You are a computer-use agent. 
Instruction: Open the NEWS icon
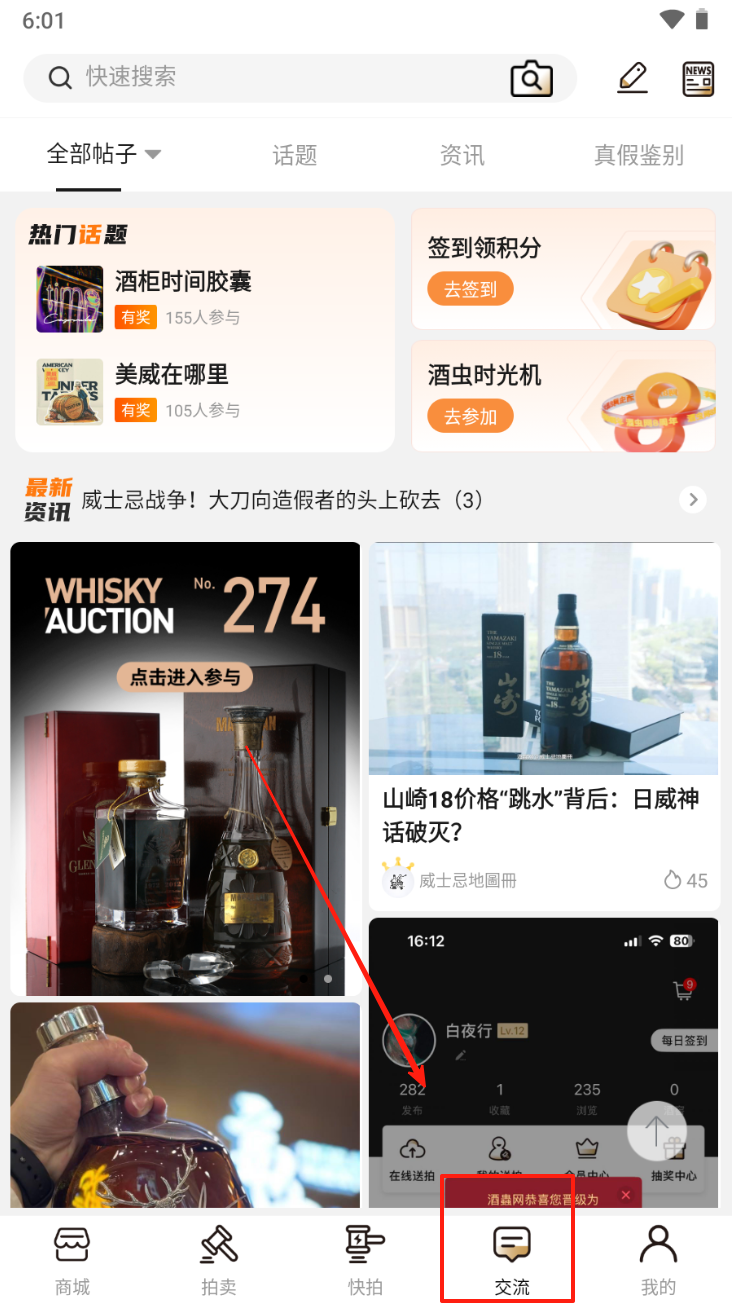[x=698, y=78]
